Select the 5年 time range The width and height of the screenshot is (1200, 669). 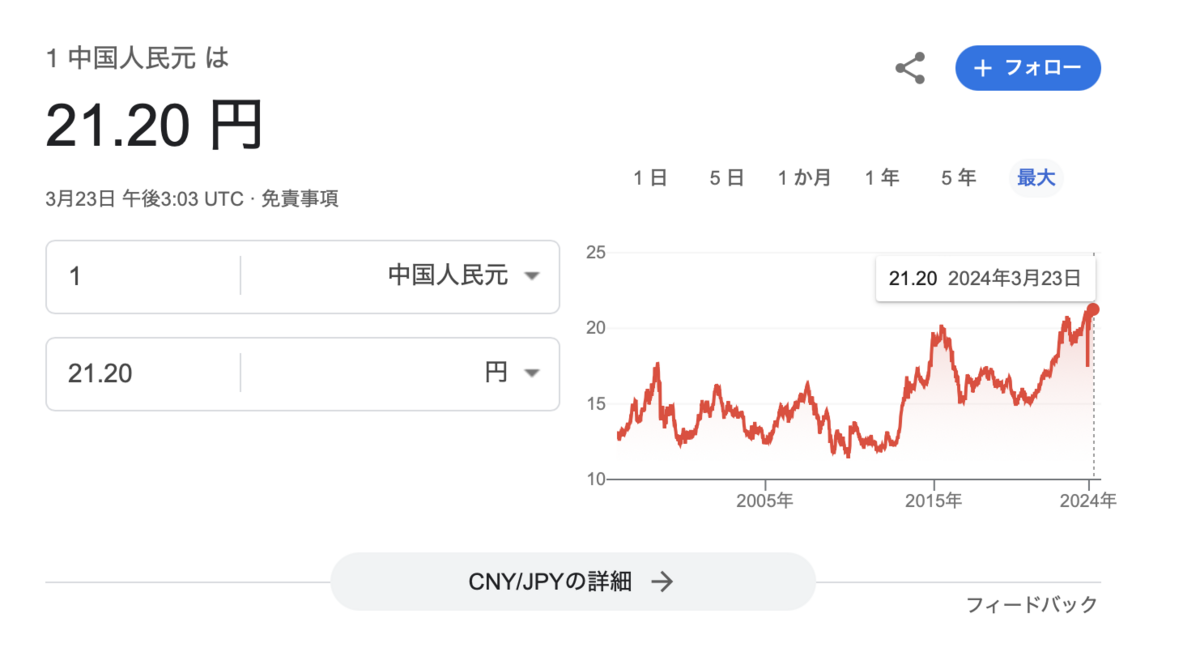(x=958, y=178)
